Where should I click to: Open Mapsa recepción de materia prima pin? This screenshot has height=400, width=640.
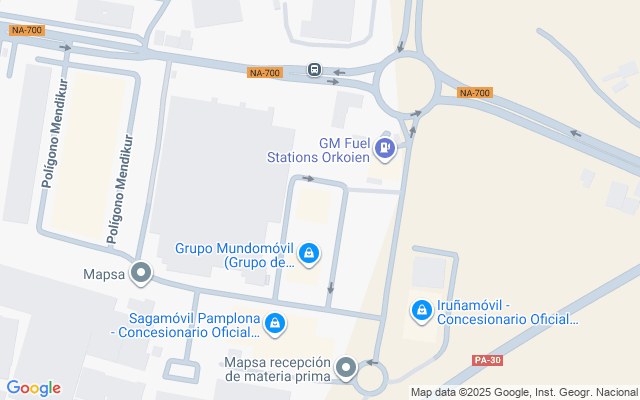tap(346, 369)
